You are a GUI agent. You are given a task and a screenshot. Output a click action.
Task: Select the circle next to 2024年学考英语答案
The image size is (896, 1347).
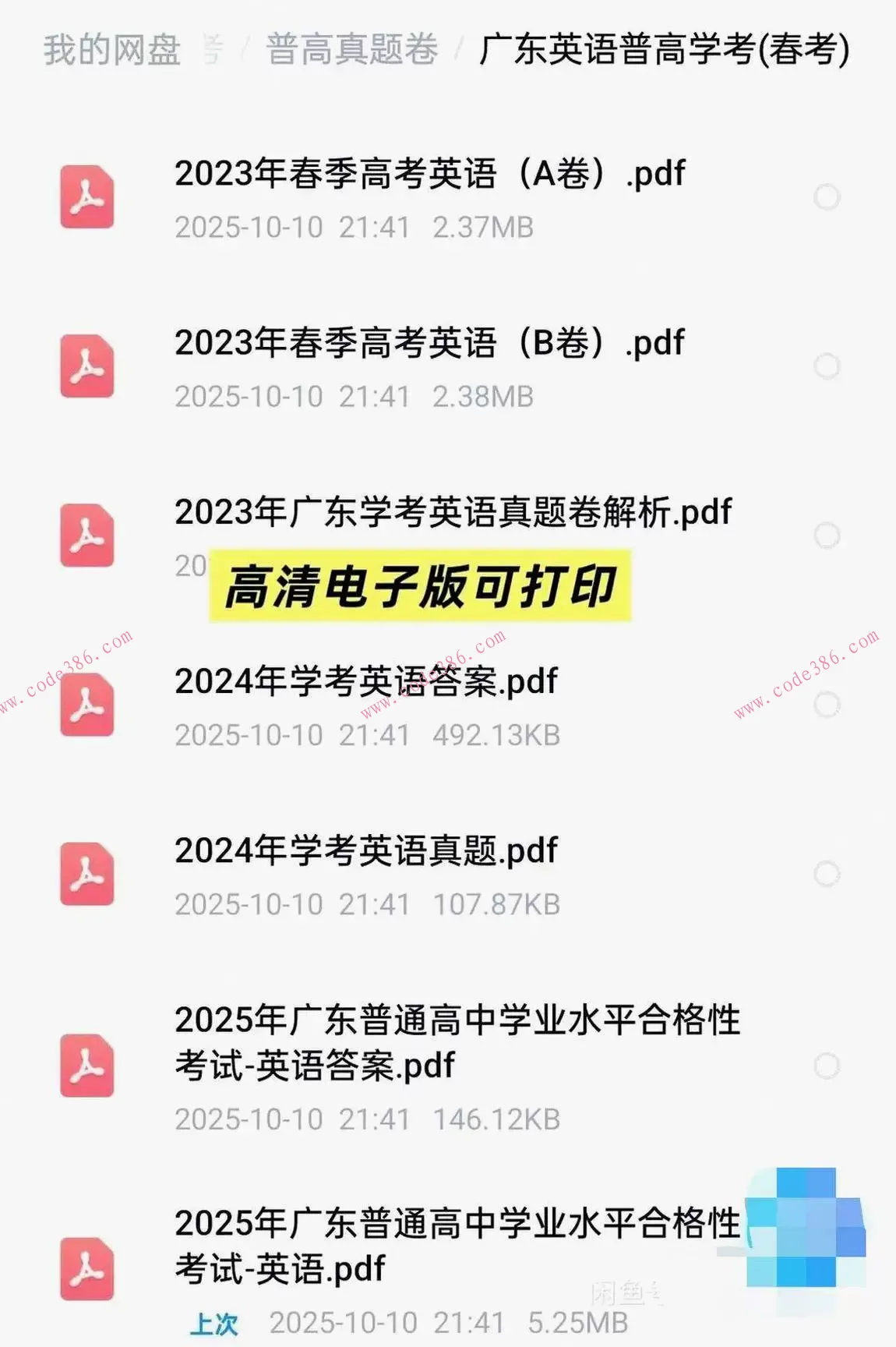826,704
